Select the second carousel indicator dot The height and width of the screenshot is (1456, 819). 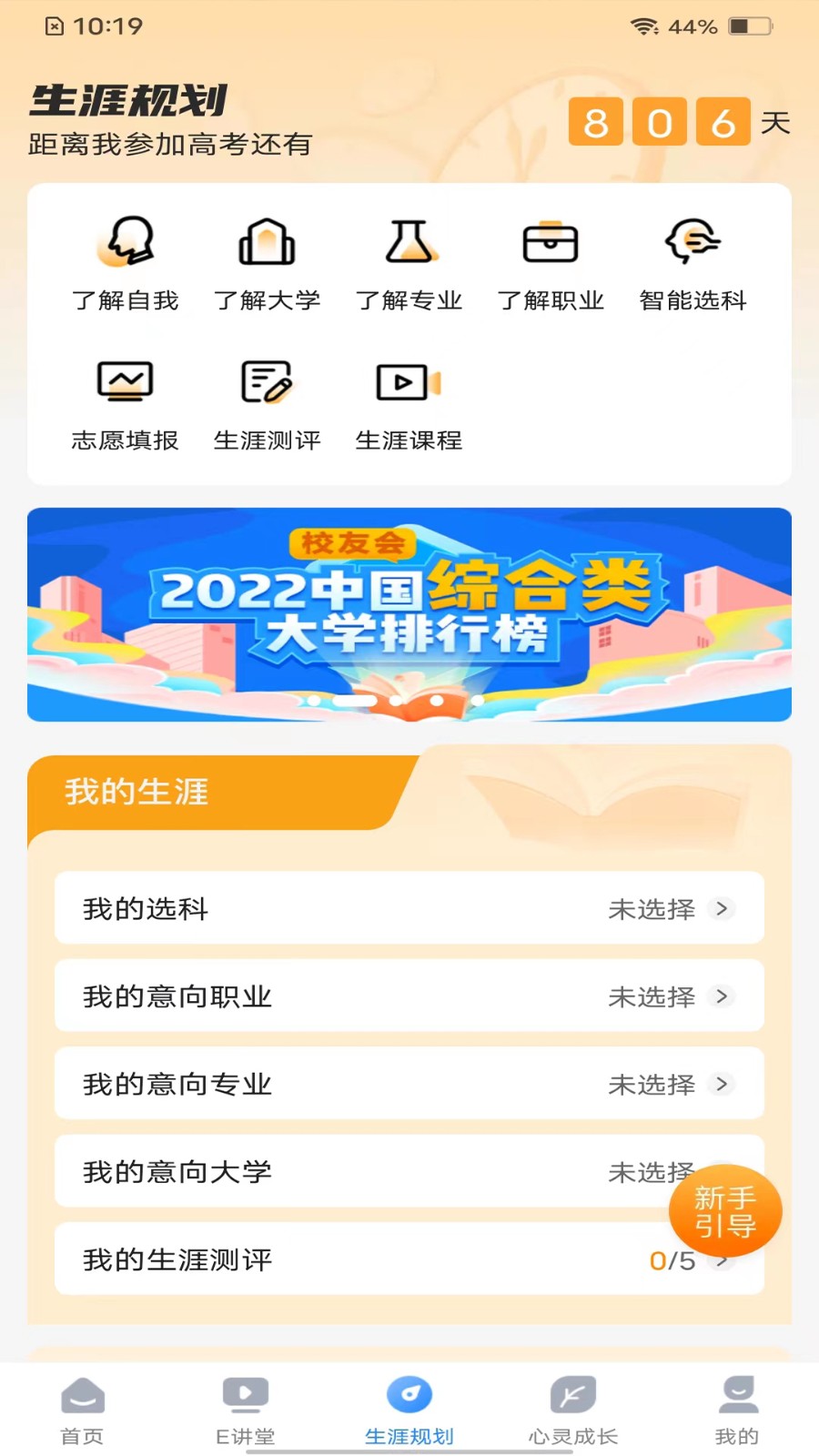pos(355,701)
